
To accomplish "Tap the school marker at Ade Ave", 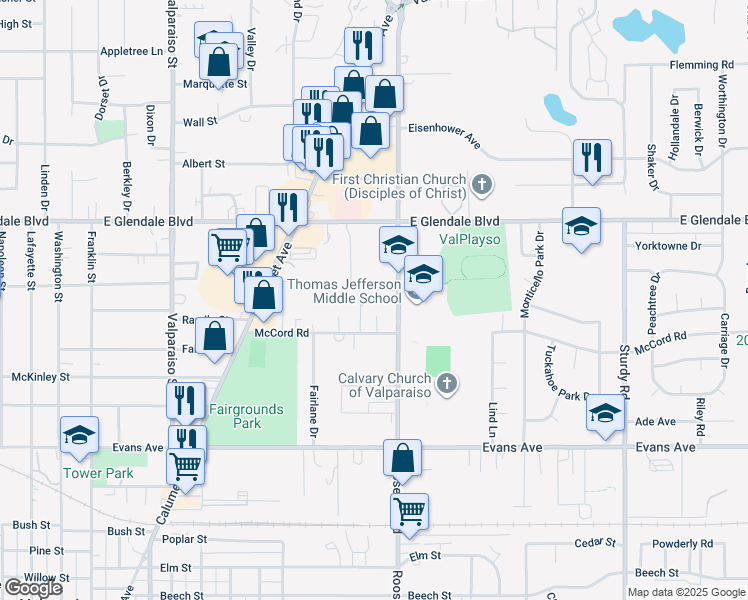I will [605, 414].
